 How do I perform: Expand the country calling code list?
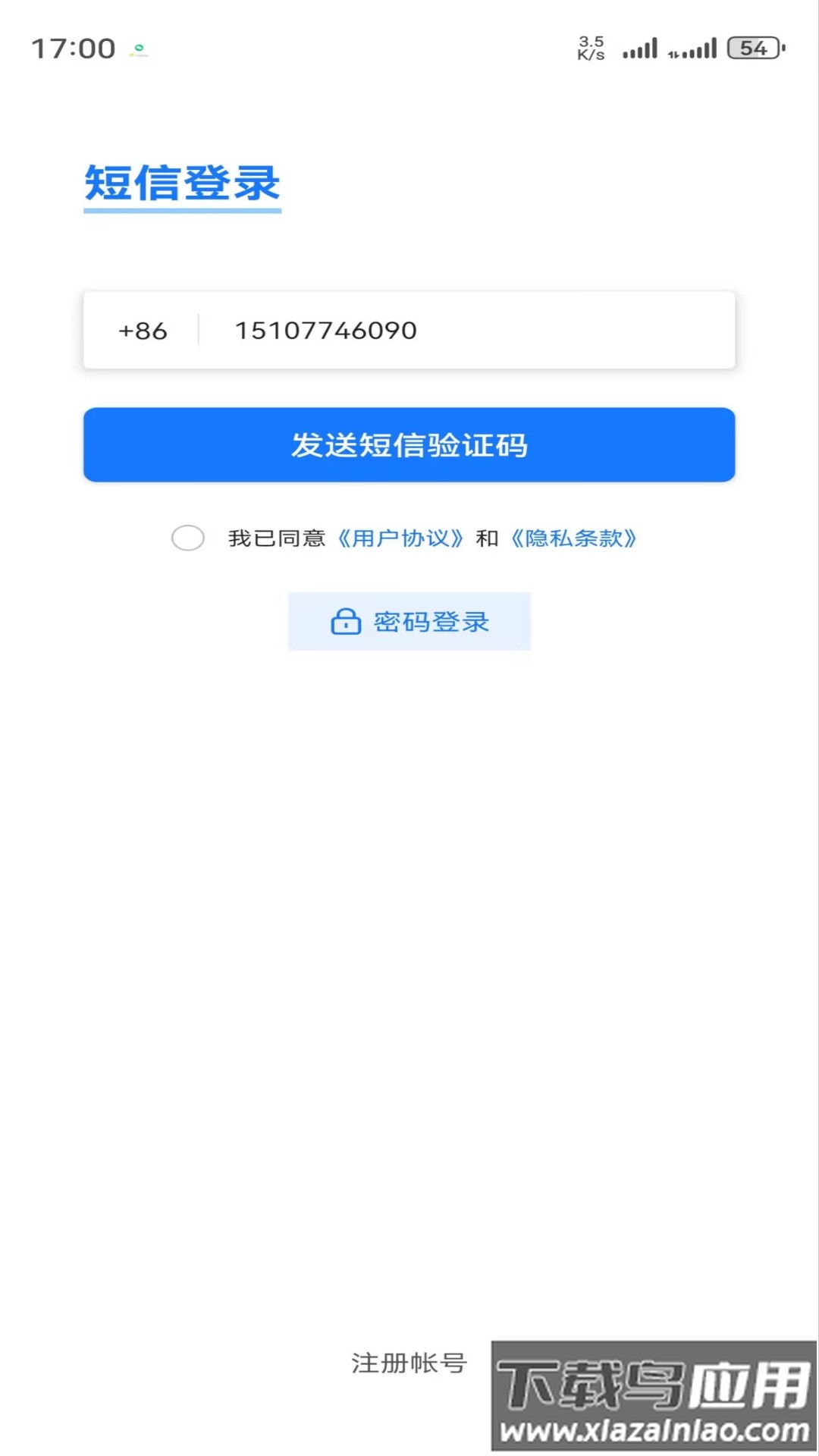click(x=142, y=330)
